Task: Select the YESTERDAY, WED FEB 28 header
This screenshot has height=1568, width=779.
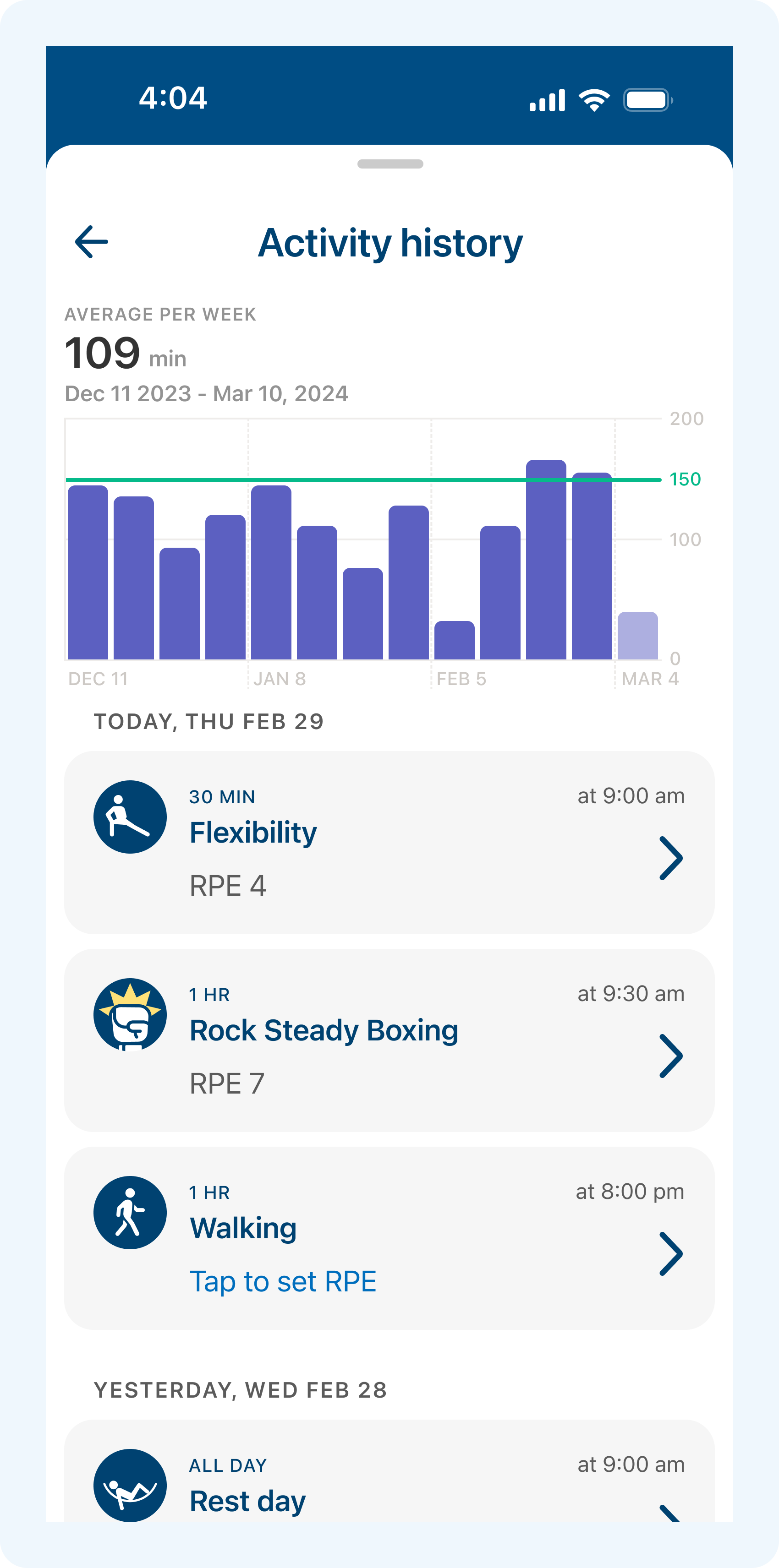Action: pyautogui.click(x=241, y=1390)
